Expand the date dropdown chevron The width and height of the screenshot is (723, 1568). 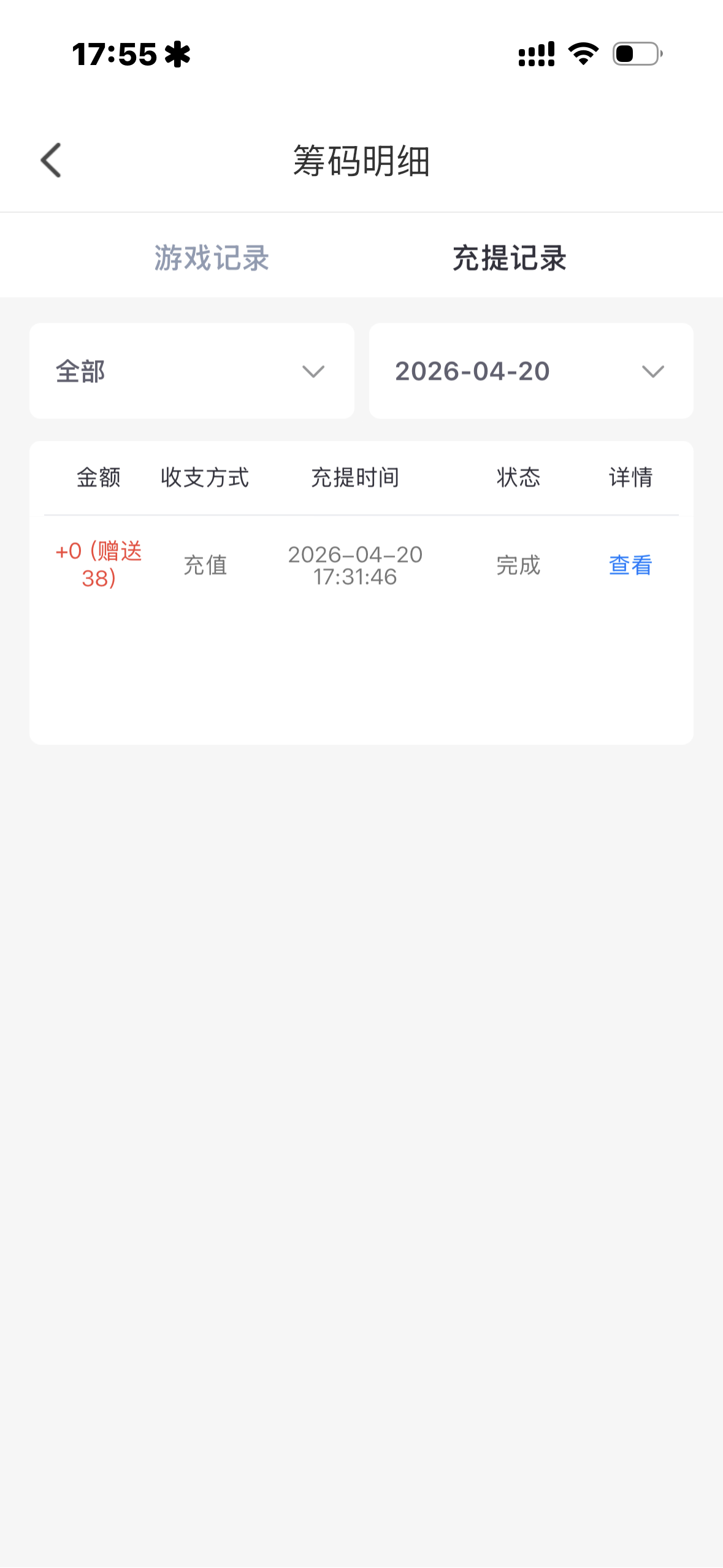tap(652, 370)
